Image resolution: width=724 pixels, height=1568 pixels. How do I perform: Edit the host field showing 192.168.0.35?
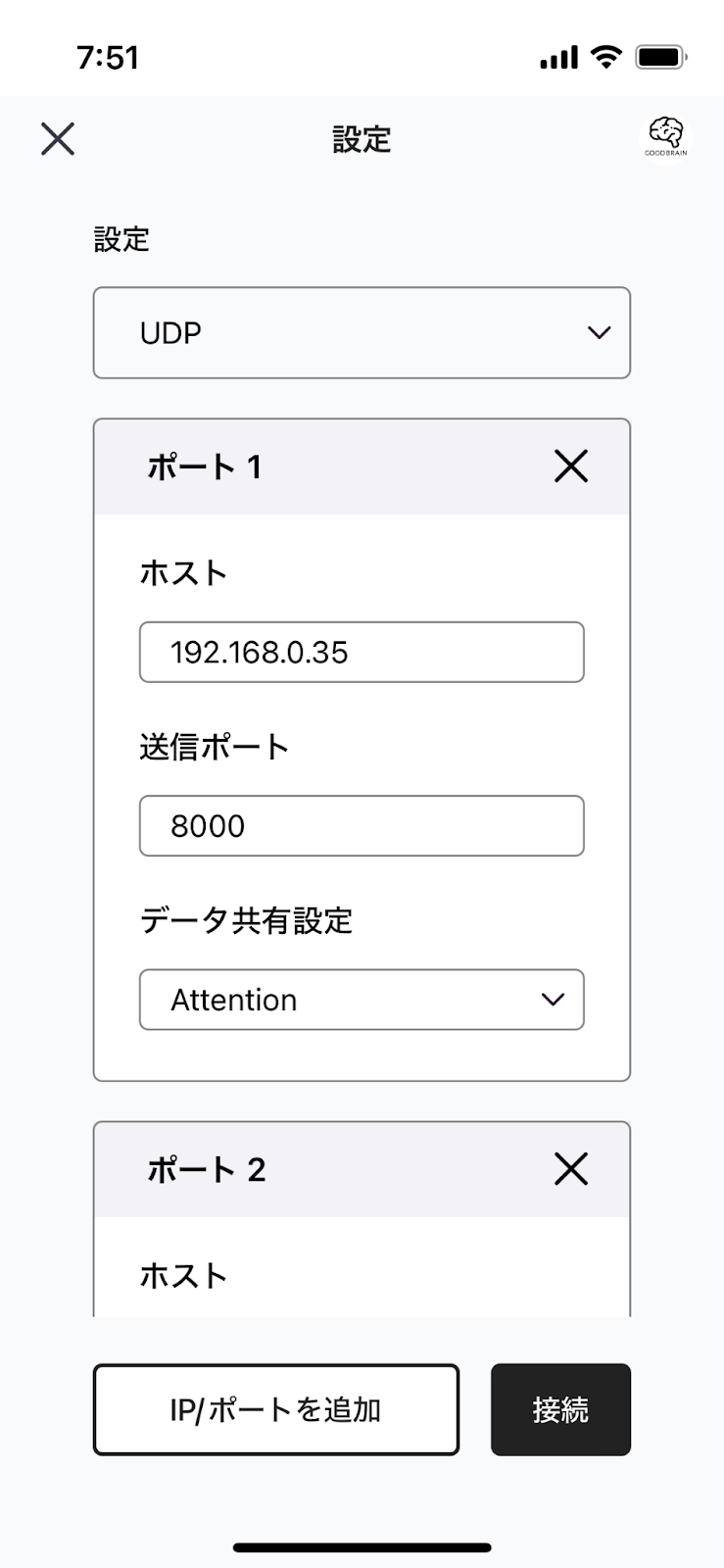[x=362, y=652]
